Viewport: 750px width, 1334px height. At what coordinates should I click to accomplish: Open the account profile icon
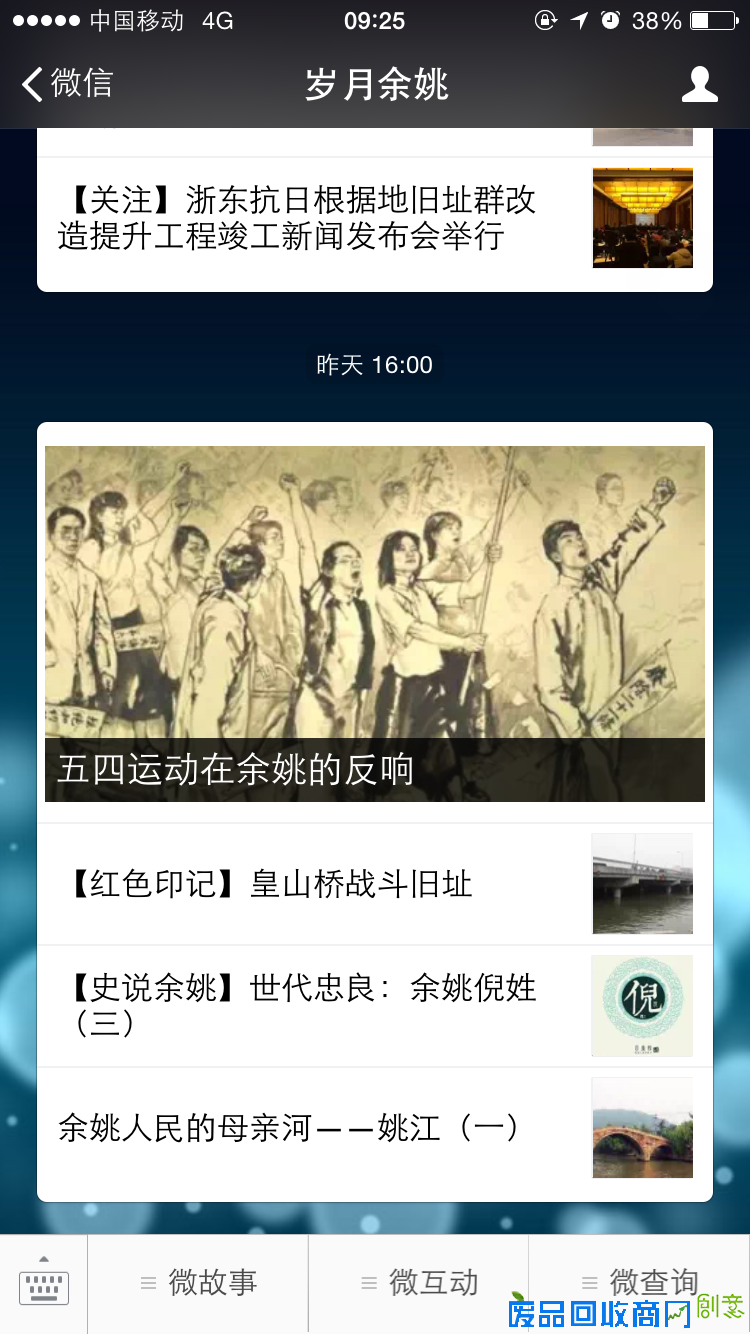699,85
